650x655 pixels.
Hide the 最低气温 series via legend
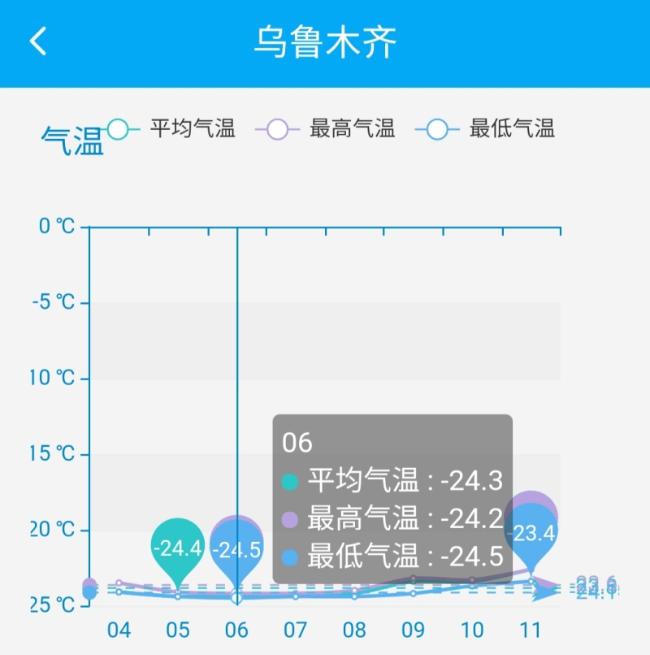[489, 129]
